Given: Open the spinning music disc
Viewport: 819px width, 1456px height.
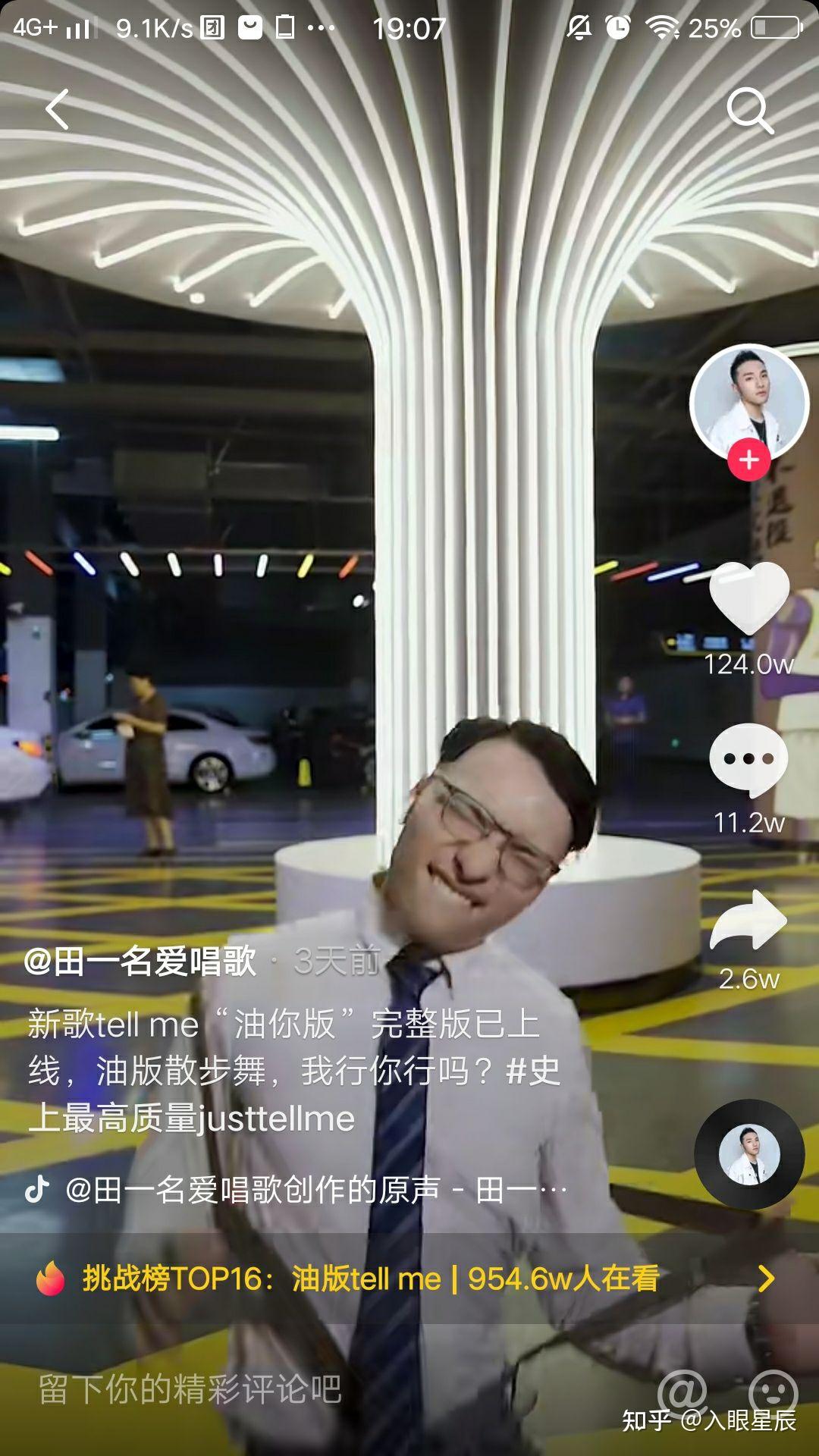Looking at the screenshot, I should click(x=749, y=1153).
